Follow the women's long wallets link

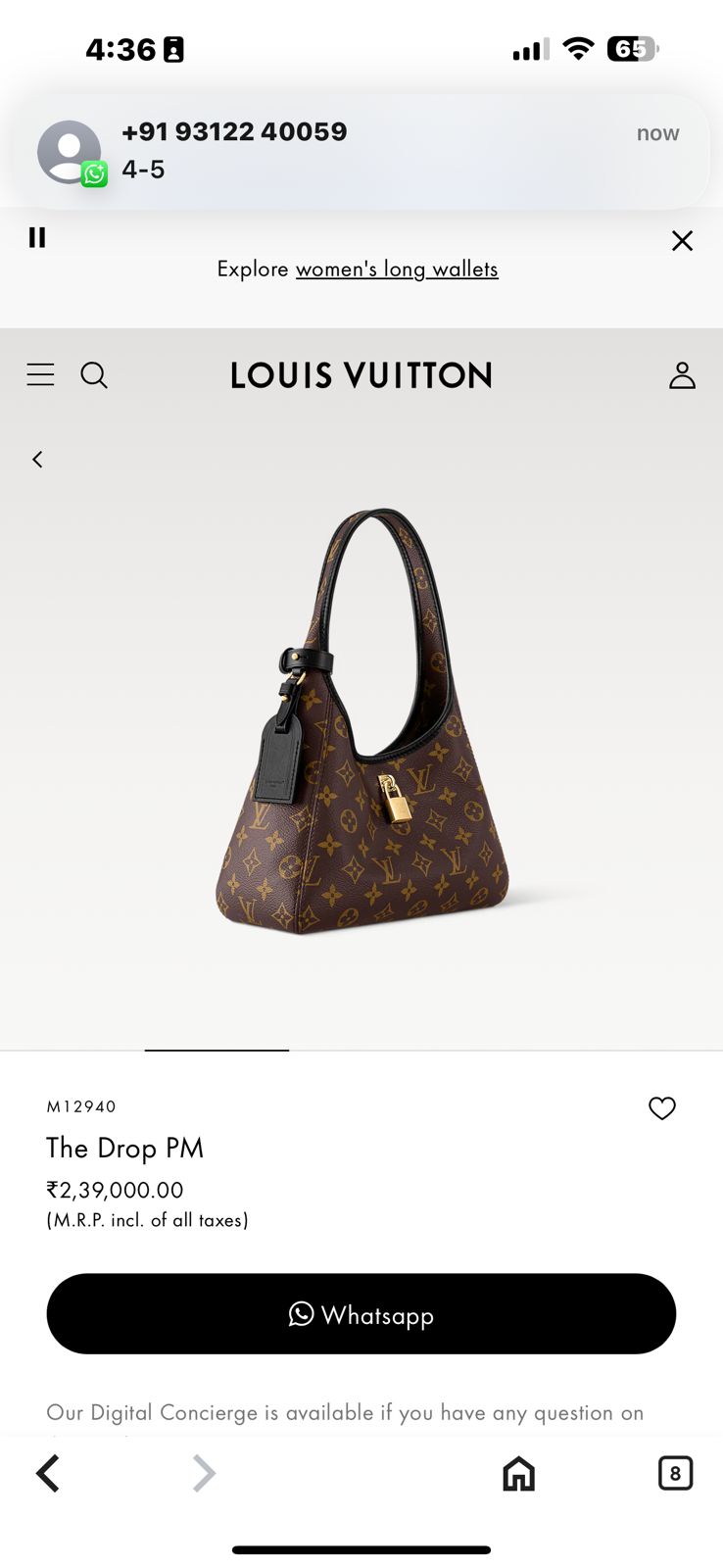(x=397, y=269)
